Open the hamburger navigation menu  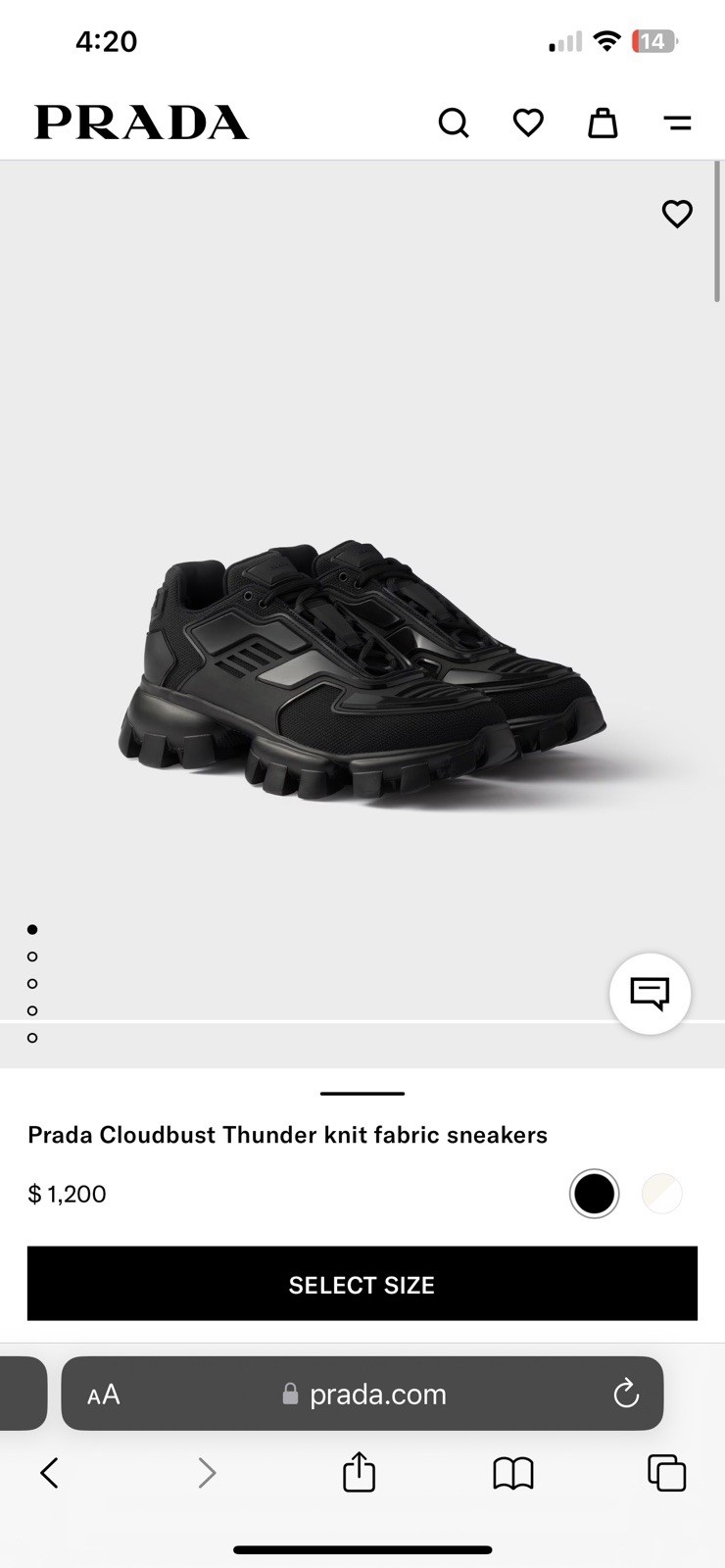coord(678,122)
